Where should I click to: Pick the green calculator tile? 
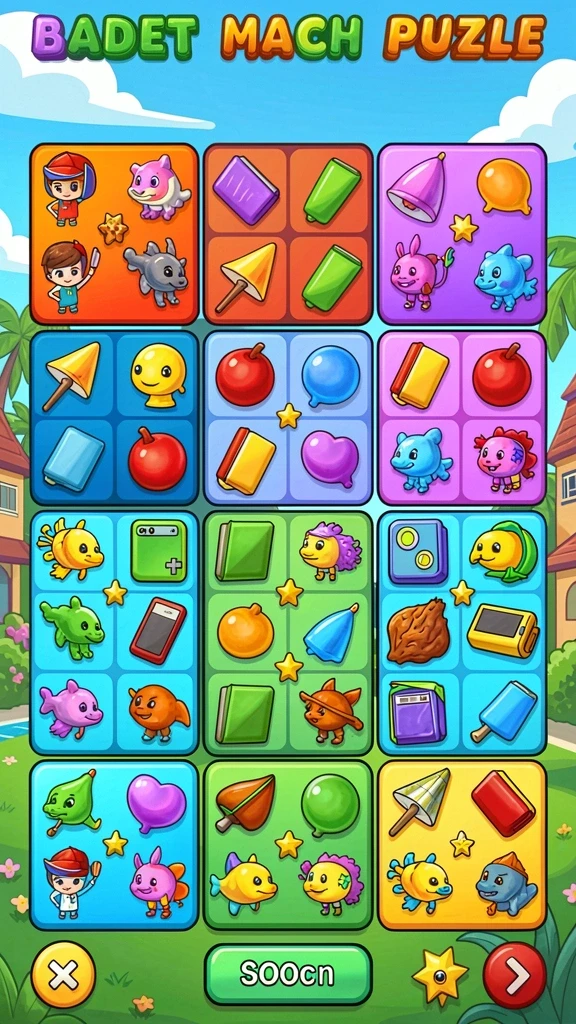(x=159, y=551)
